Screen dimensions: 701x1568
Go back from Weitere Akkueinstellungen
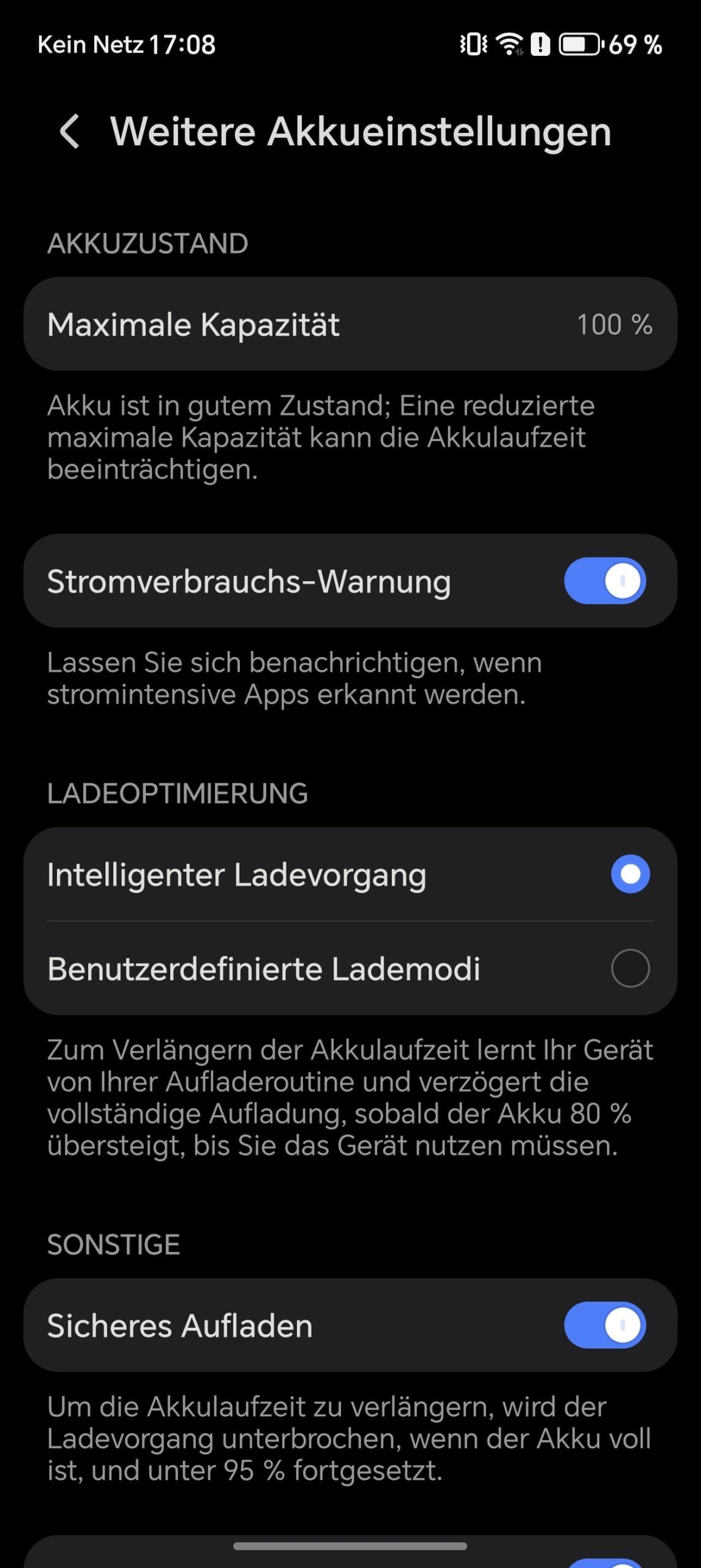70,131
